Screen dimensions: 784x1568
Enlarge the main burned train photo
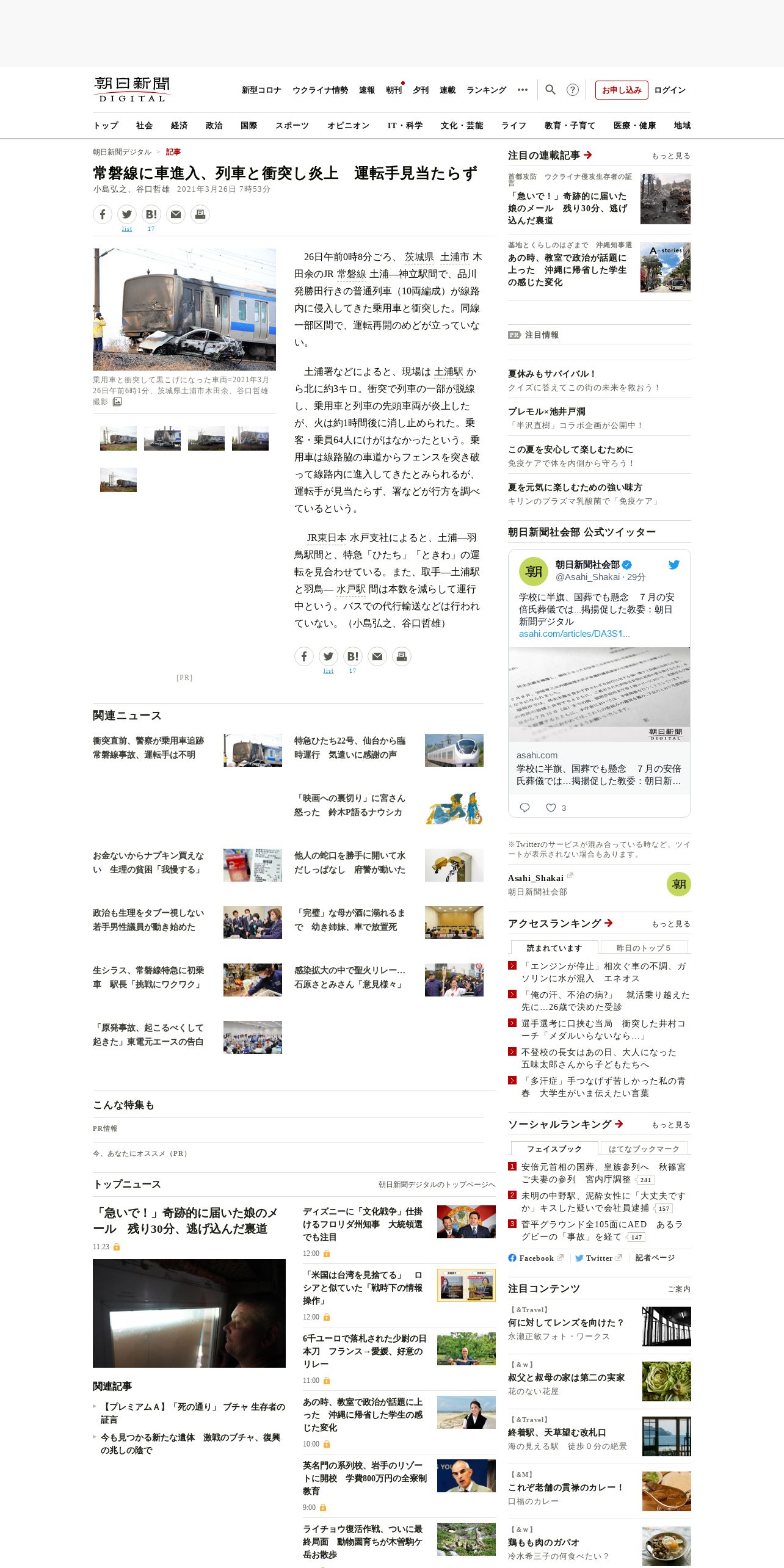click(x=184, y=309)
